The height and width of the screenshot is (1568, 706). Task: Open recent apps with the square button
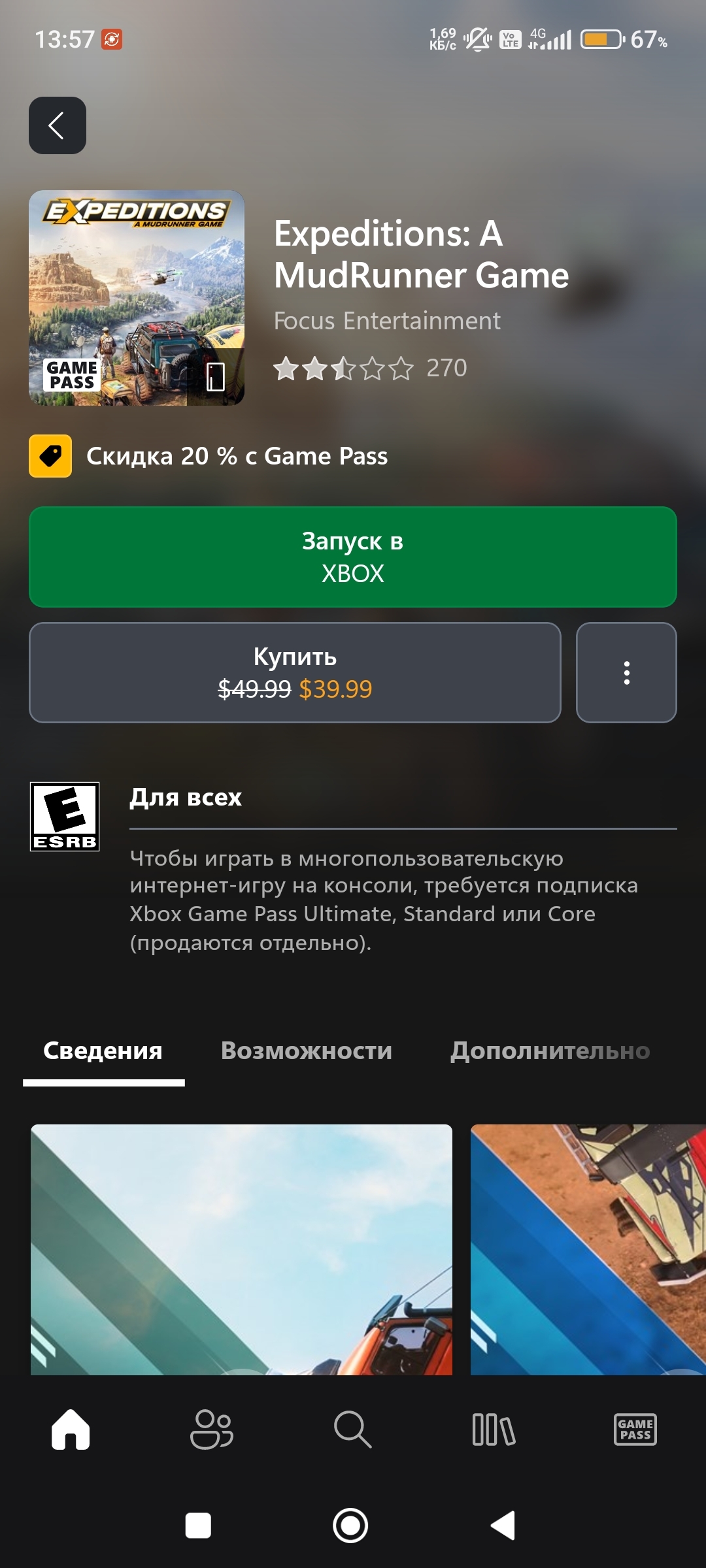[198, 1526]
